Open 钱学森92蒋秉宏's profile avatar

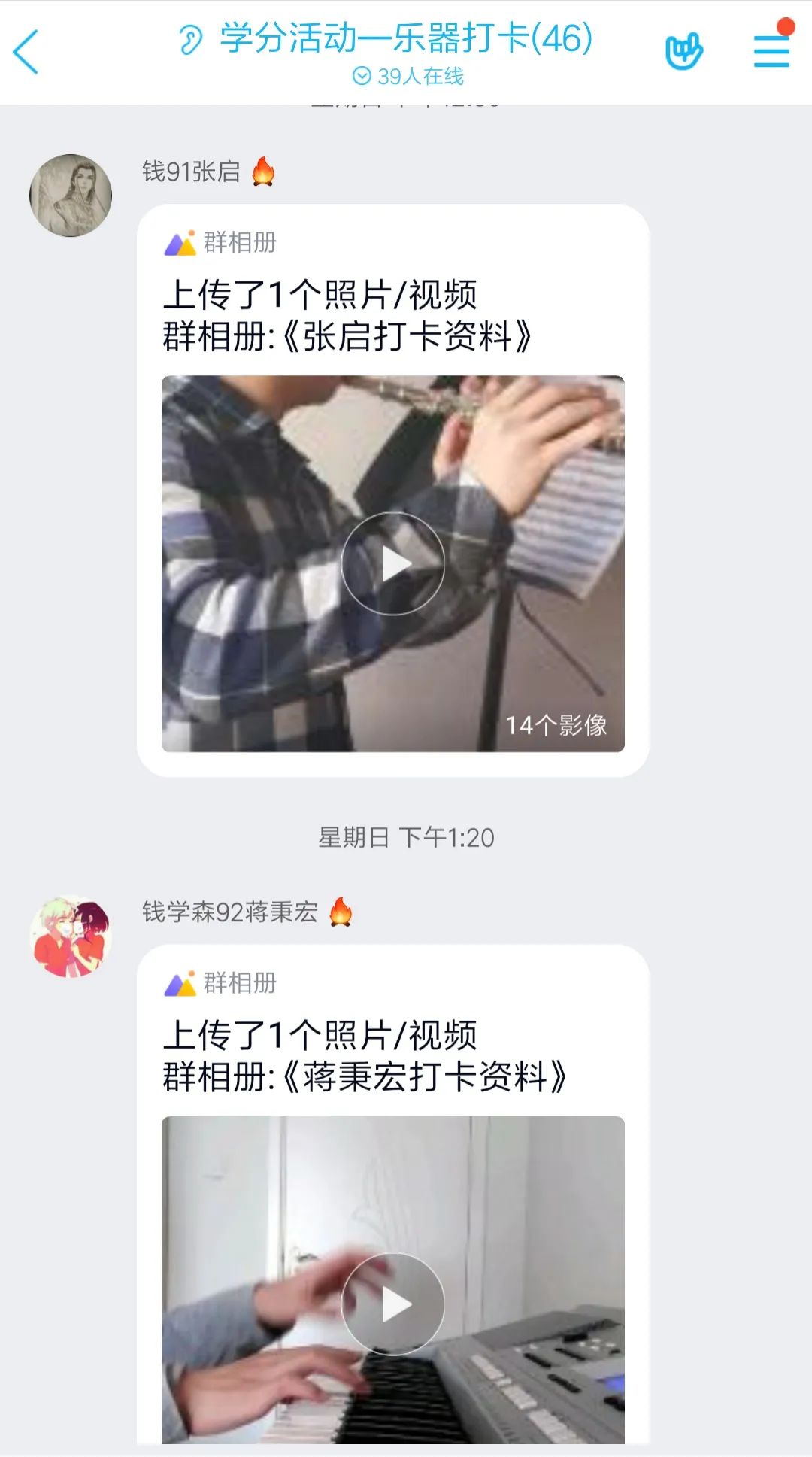[71, 936]
